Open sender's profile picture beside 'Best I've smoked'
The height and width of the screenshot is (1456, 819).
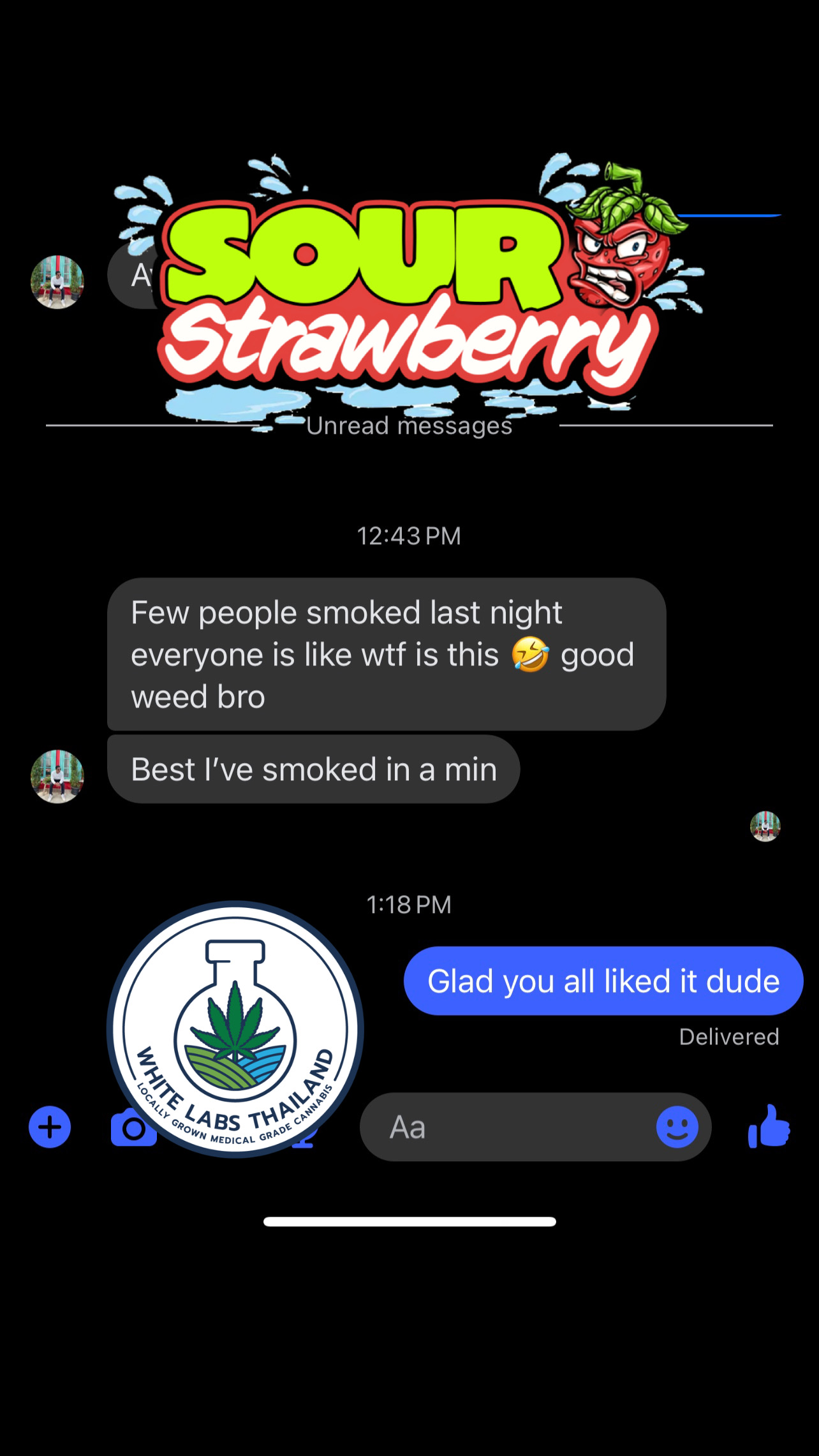57,776
